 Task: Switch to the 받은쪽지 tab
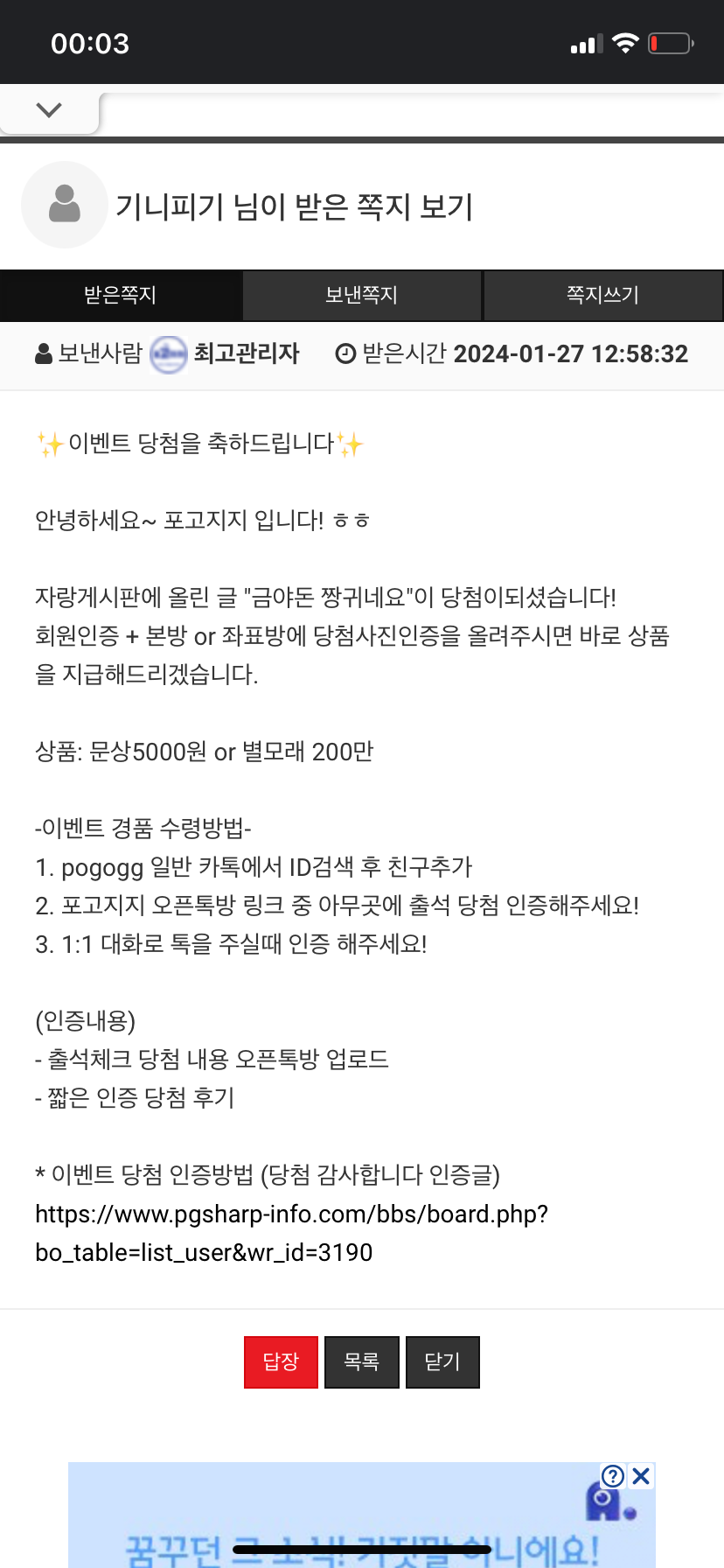(121, 295)
